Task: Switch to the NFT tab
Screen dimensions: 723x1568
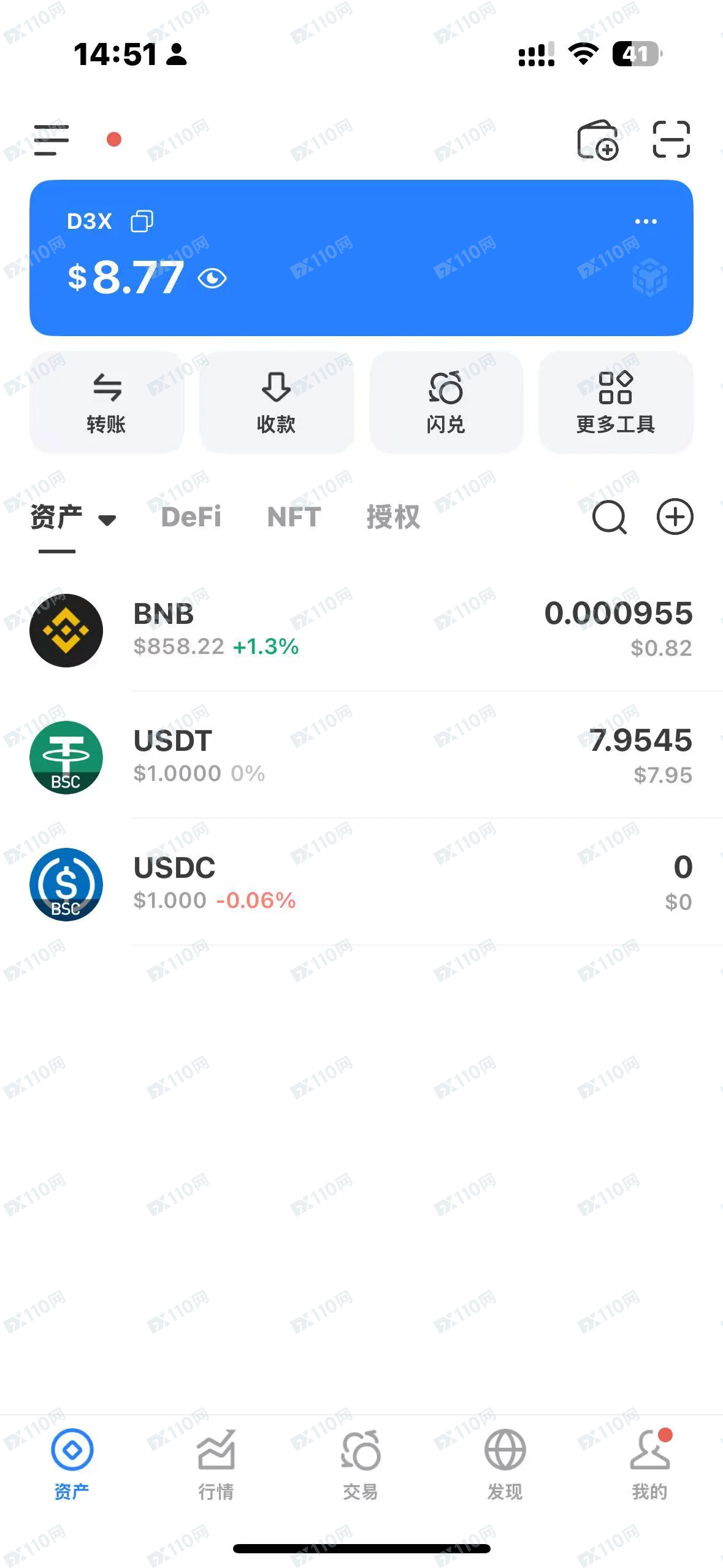Action: click(x=293, y=517)
